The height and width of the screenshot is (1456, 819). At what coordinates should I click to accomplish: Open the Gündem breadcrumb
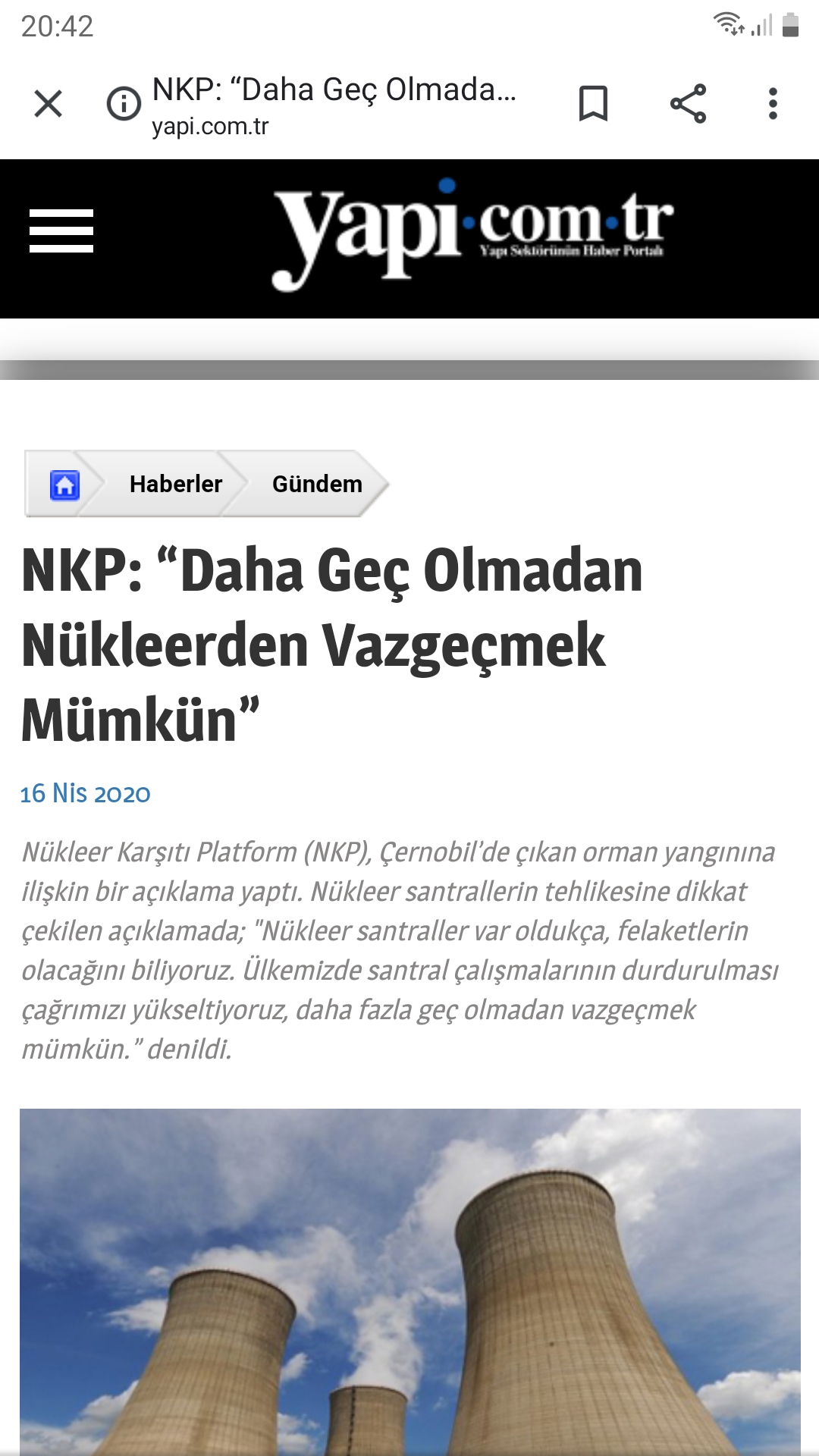click(317, 484)
